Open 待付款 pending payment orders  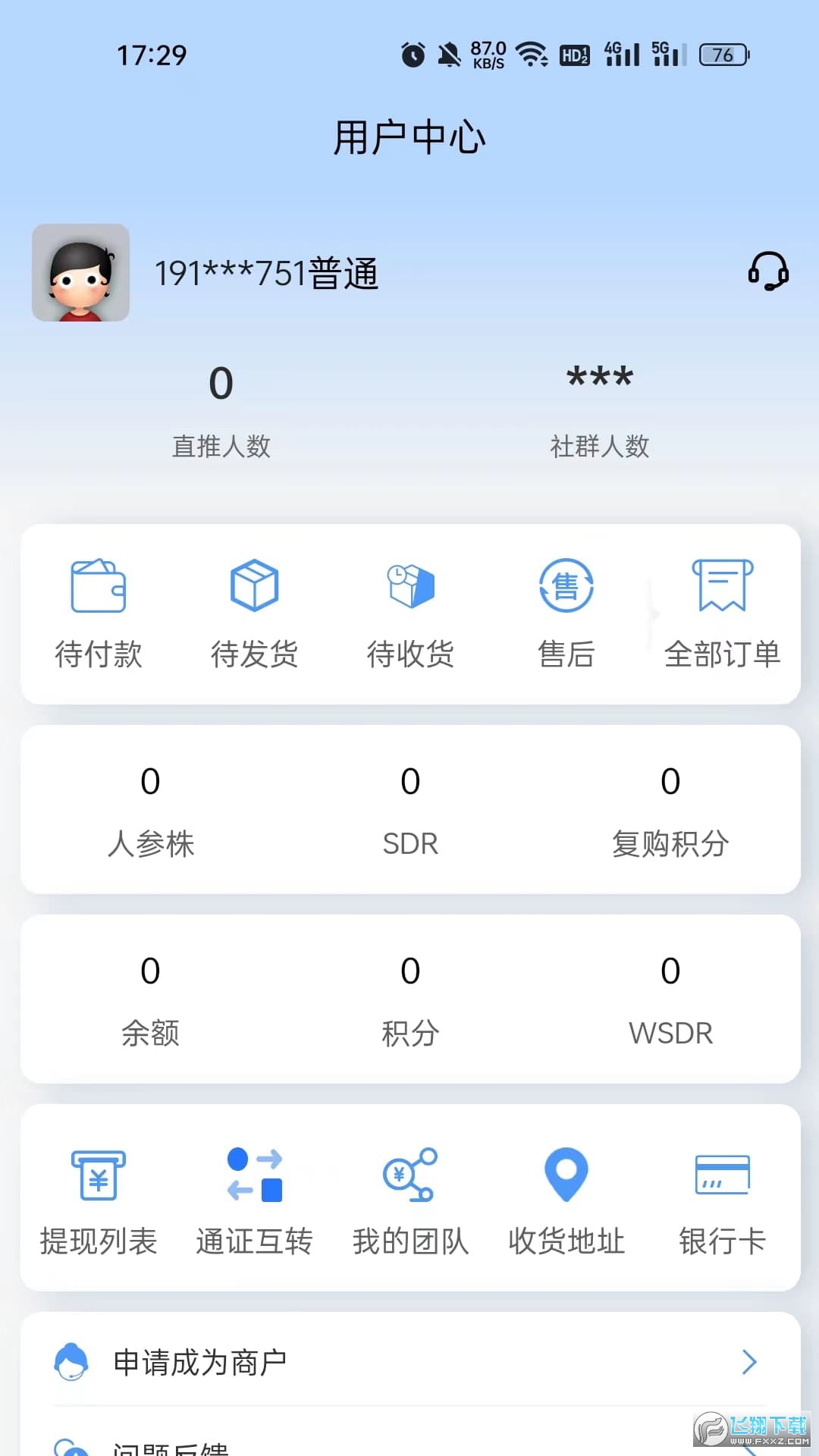[x=99, y=613]
